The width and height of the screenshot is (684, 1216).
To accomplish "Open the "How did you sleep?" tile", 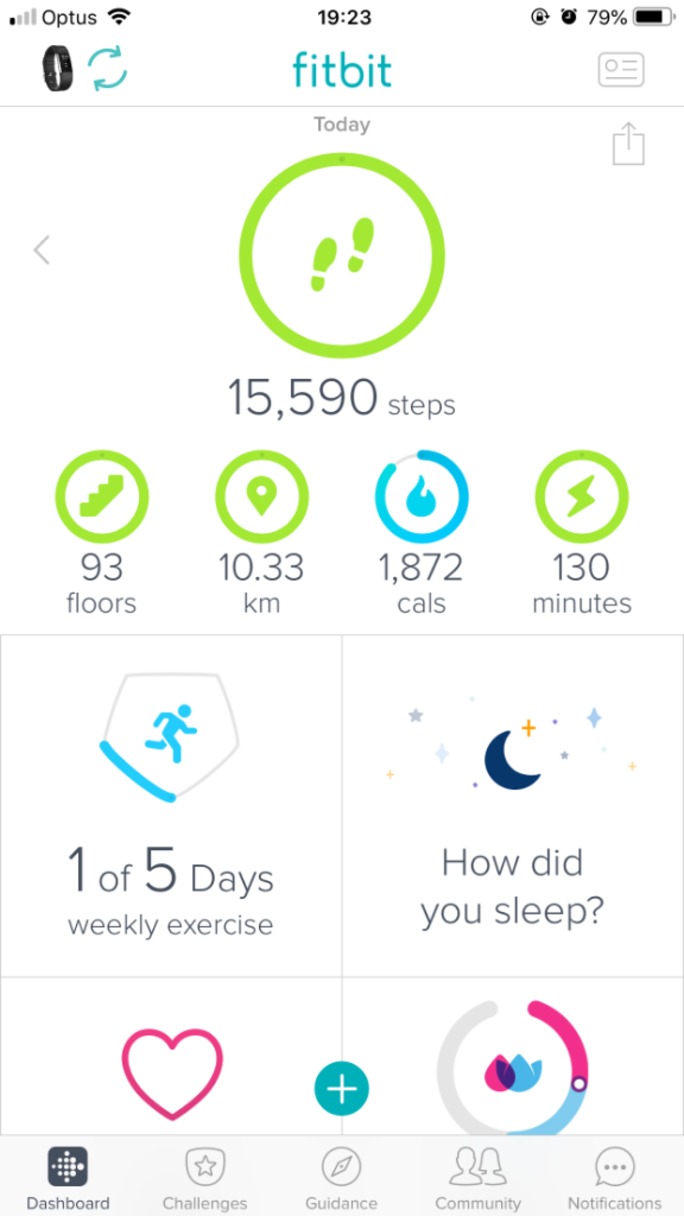I will click(x=512, y=806).
